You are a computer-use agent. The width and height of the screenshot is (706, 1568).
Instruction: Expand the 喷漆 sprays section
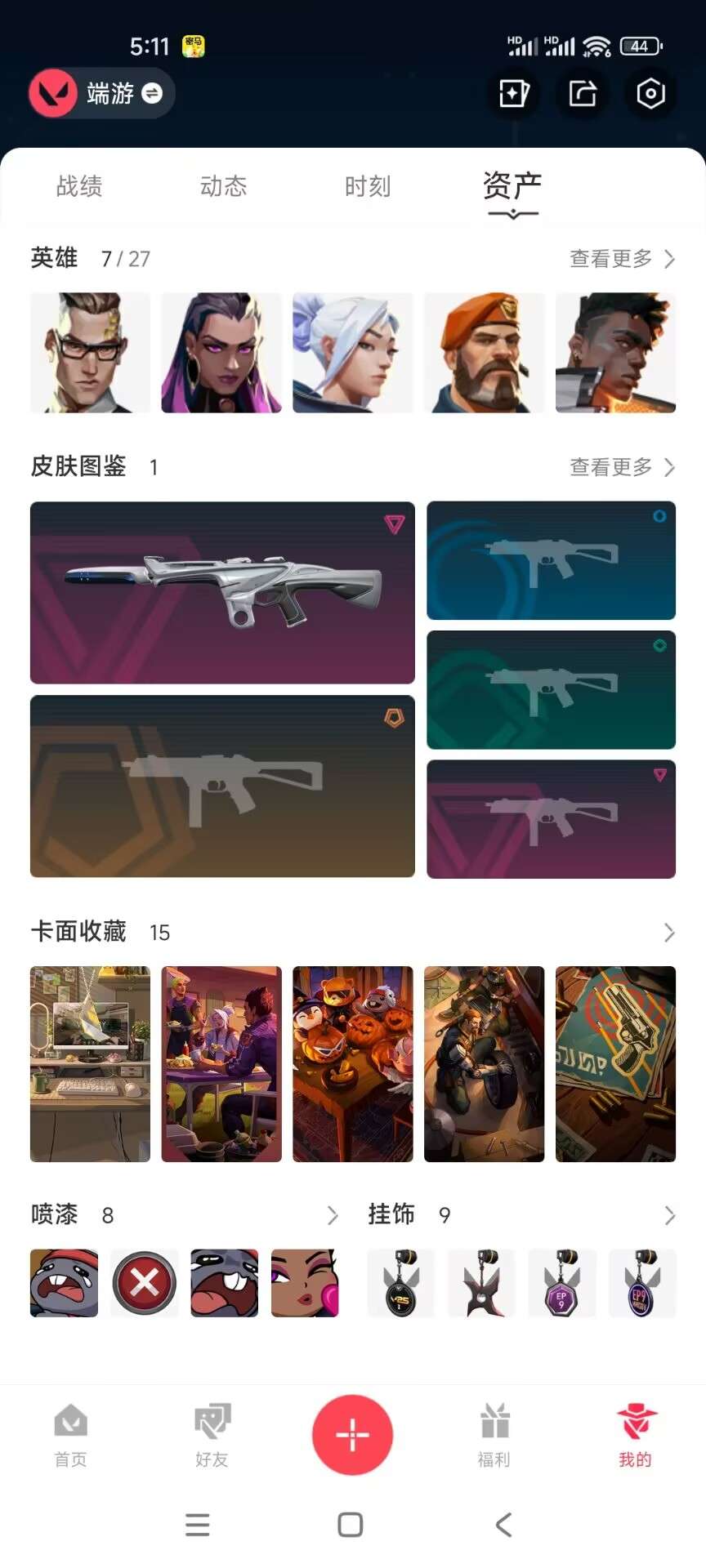[332, 1215]
